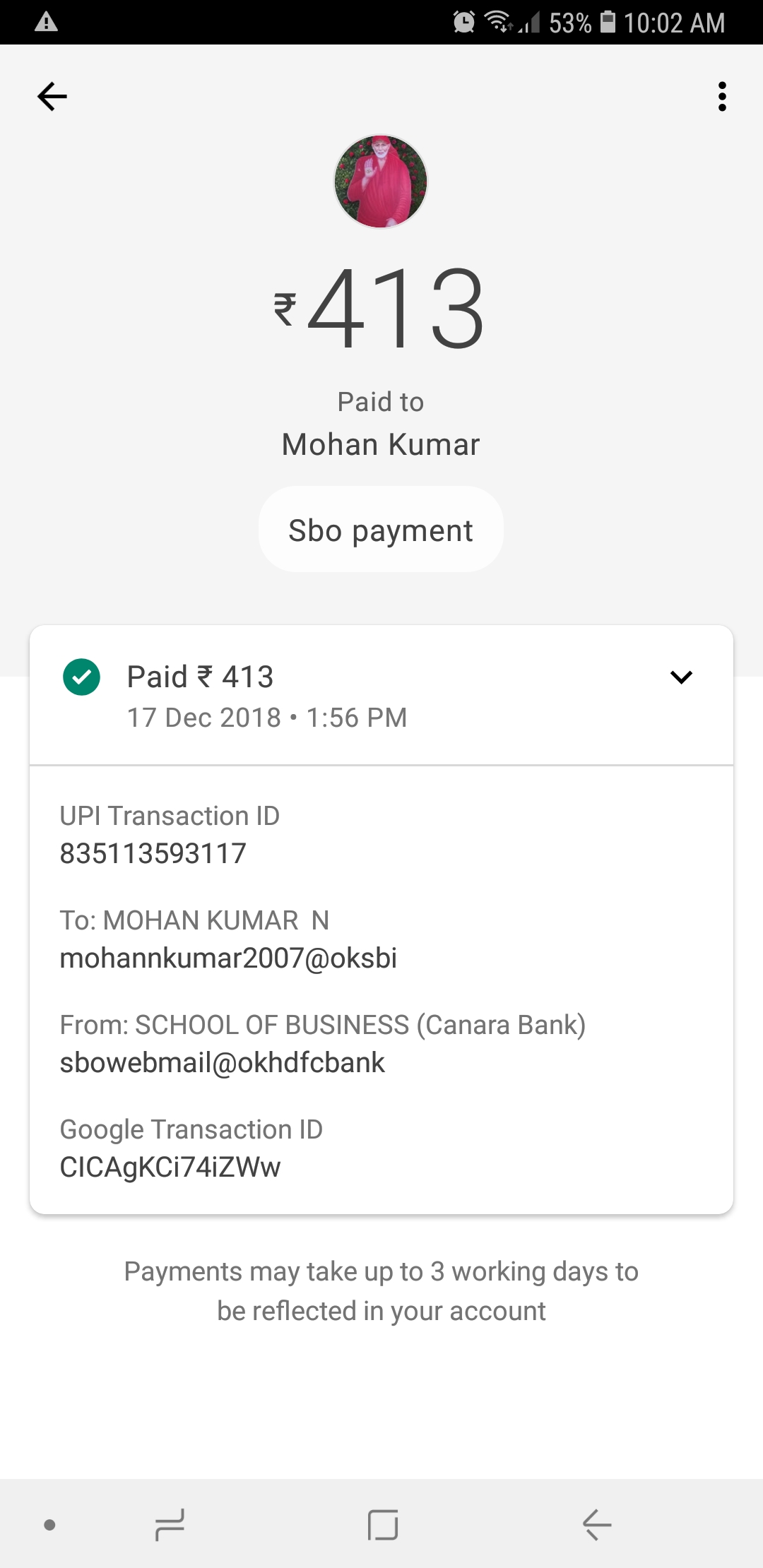The width and height of the screenshot is (763, 1568).
Task: Tap Mohan Kumar's profile picture
Action: coord(381,182)
